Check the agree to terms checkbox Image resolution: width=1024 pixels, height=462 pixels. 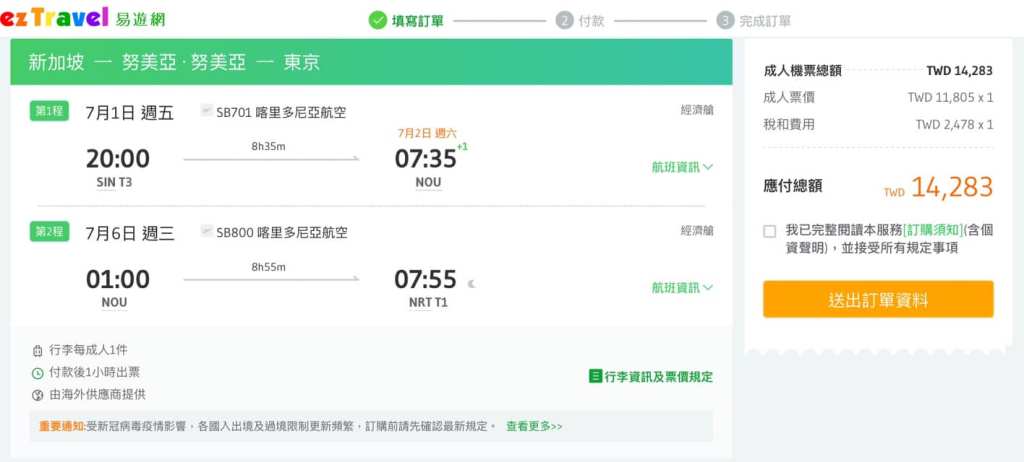tap(769, 231)
